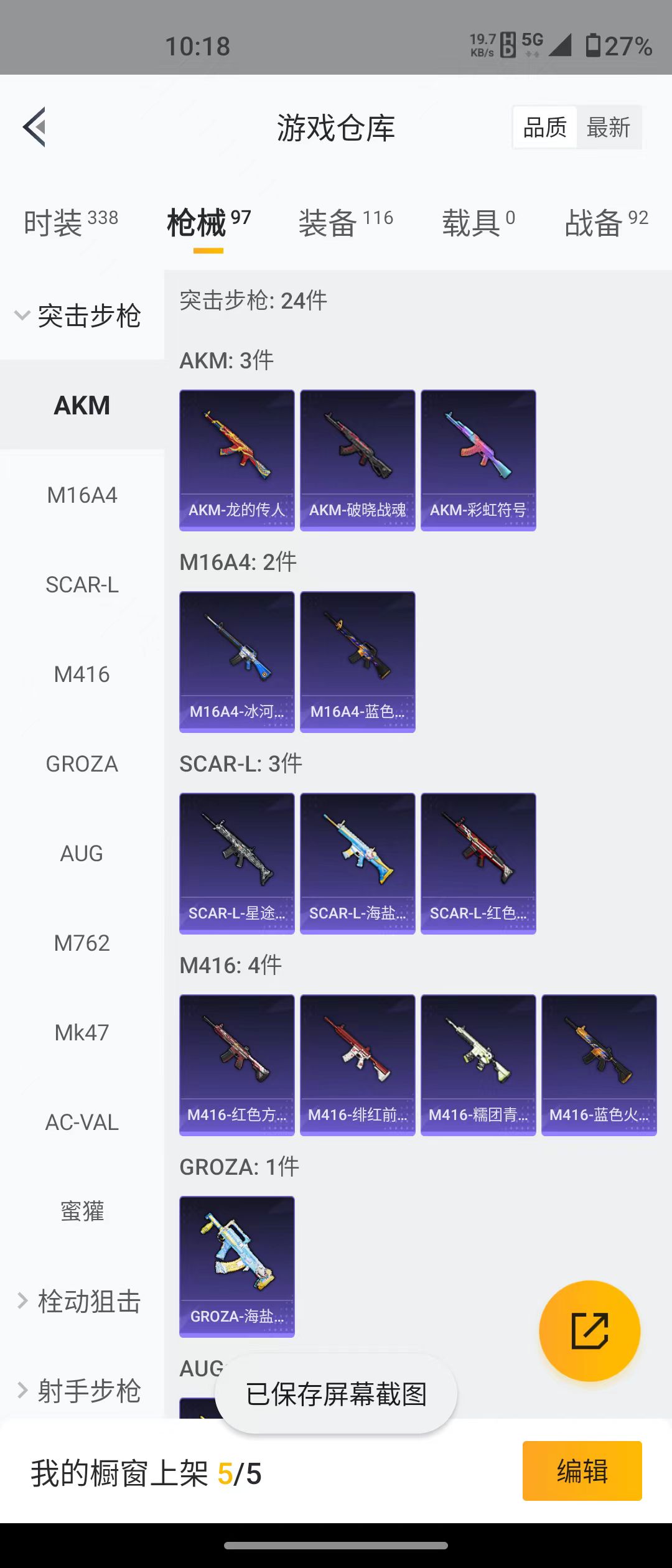Tap the orange share floating button

[589, 1331]
